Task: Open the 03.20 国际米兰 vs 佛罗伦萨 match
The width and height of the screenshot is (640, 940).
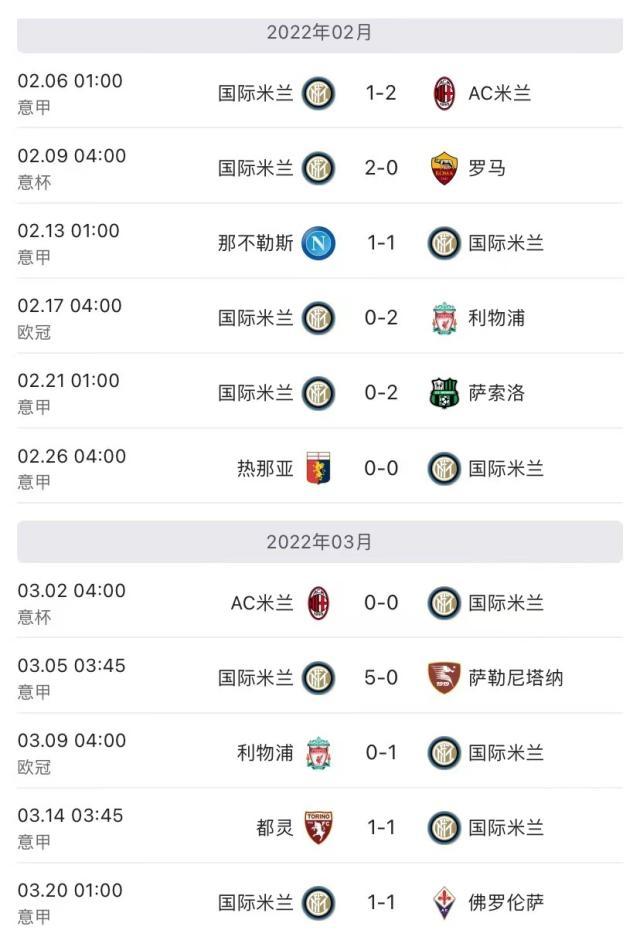Action: point(381,903)
